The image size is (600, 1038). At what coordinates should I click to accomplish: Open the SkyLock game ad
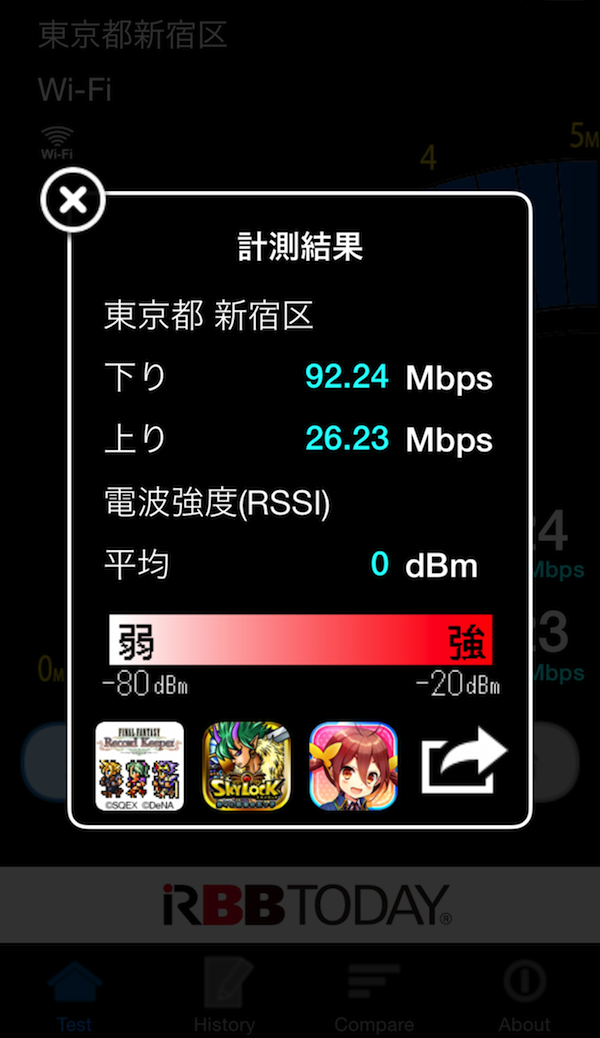[x=246, y=766]
